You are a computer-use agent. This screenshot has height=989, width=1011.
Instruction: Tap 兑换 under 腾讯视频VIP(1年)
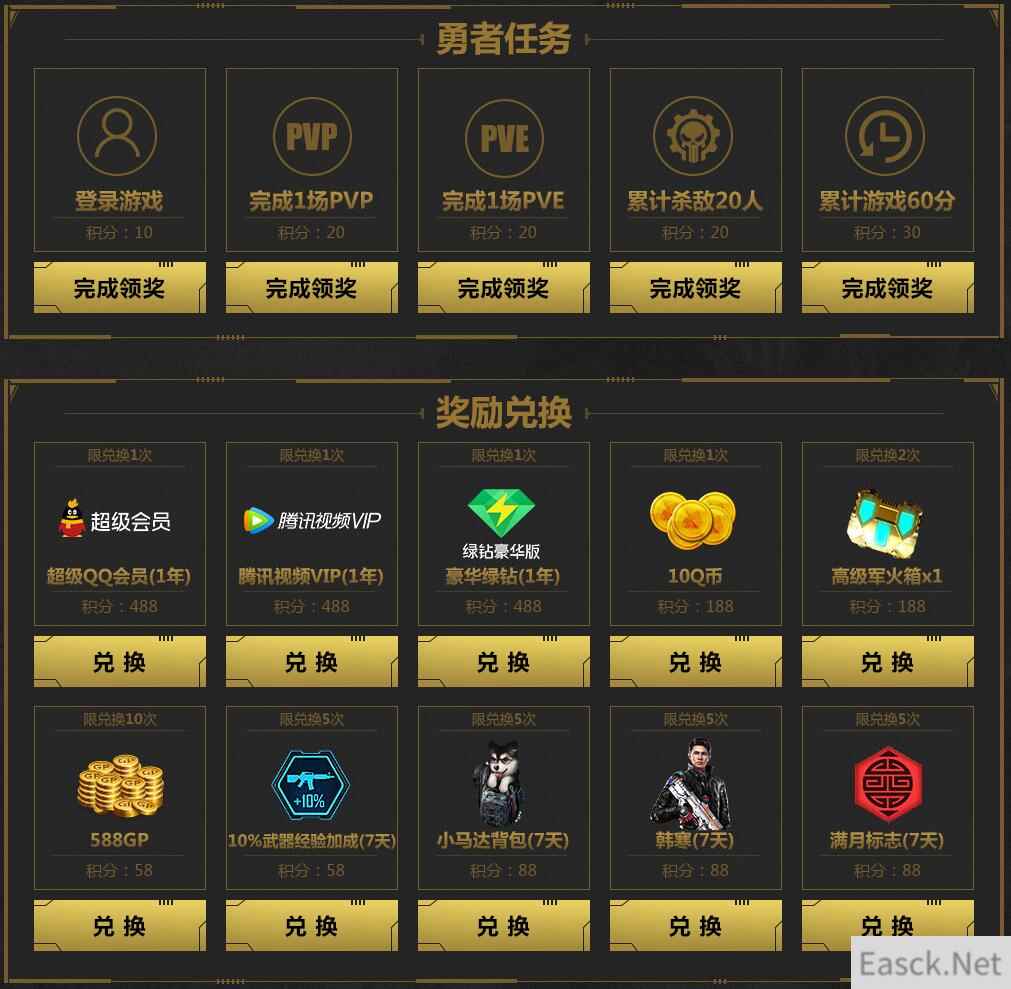tap(311, 662)
